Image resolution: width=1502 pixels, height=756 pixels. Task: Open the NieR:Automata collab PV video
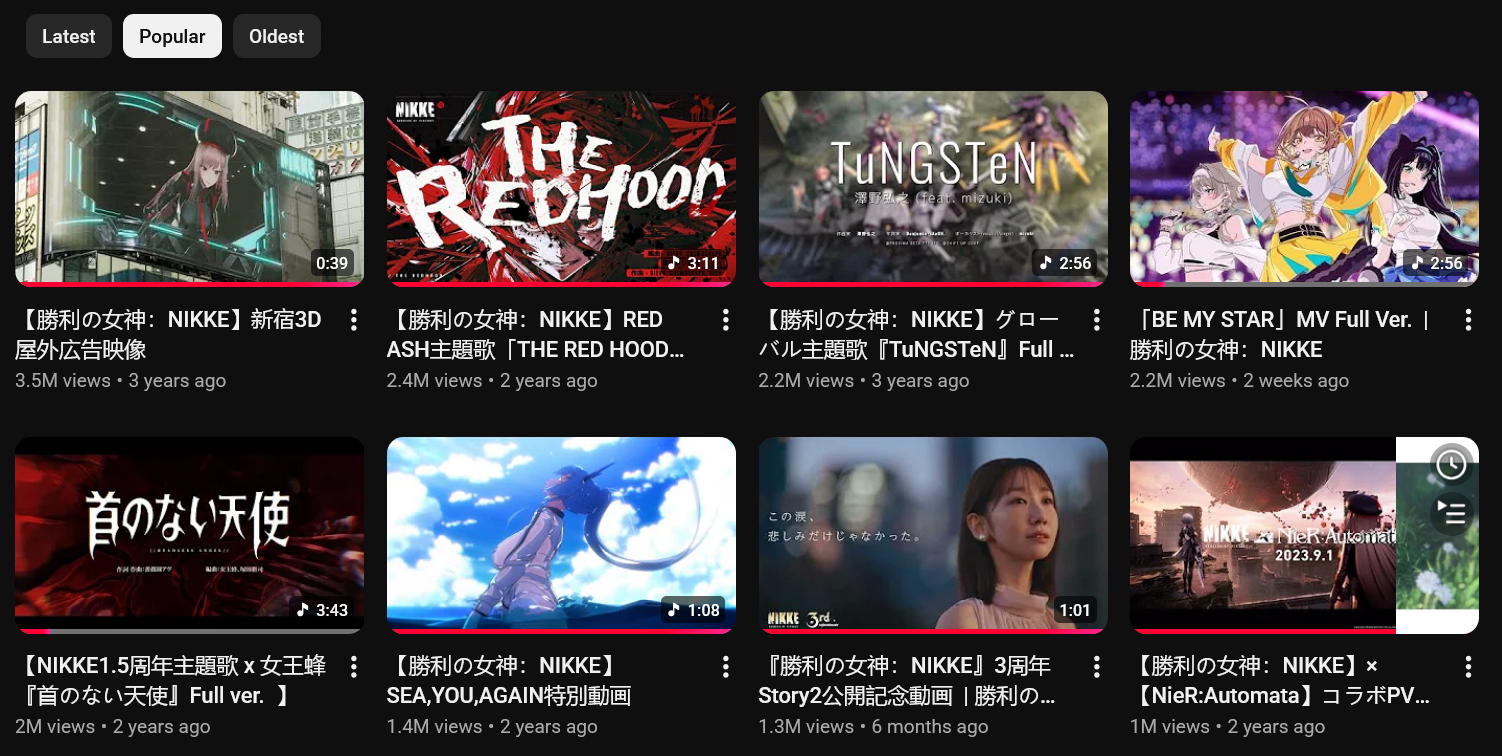[x=1263, y=535]
